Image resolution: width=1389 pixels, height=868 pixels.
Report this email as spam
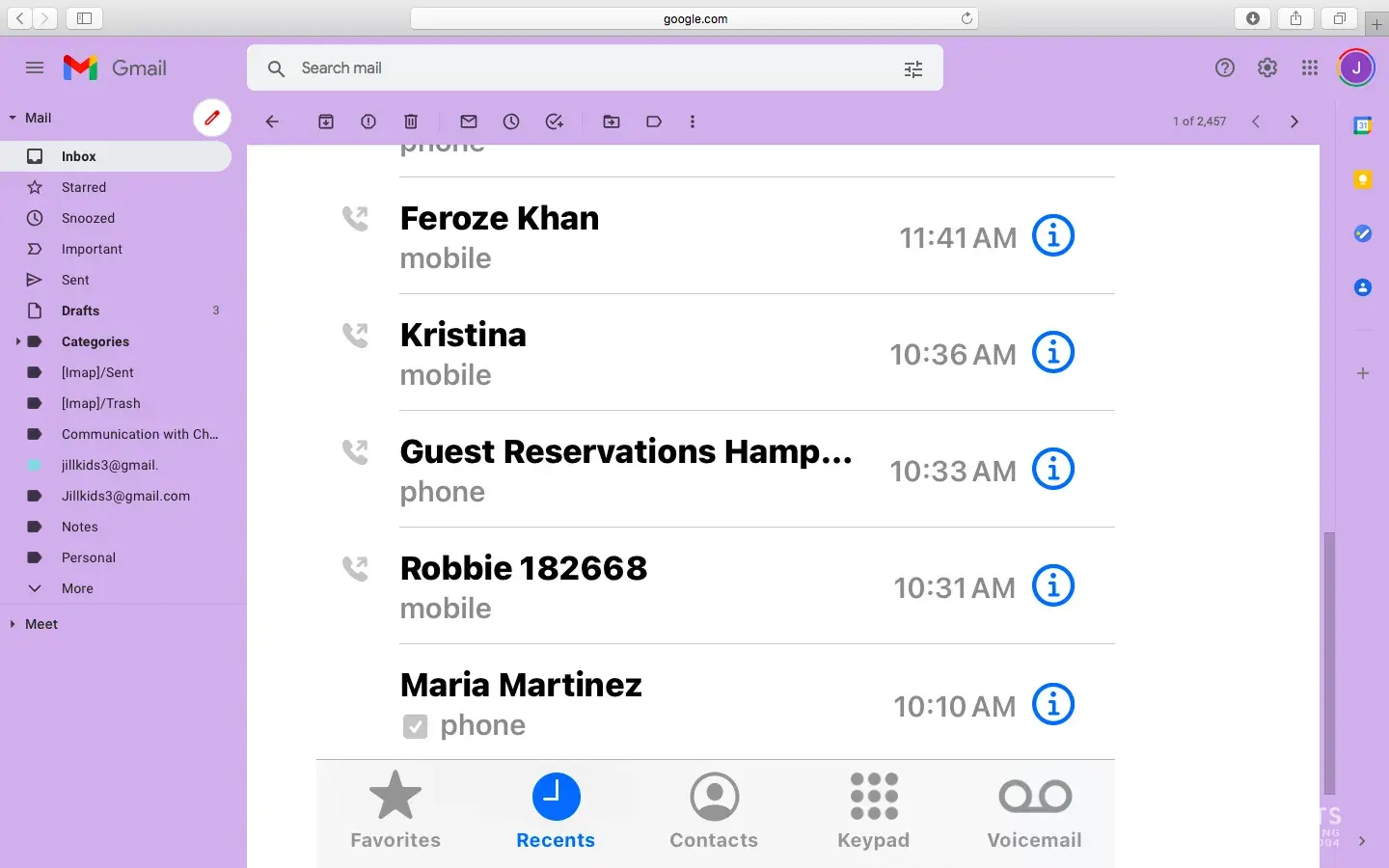click(368, 122)
